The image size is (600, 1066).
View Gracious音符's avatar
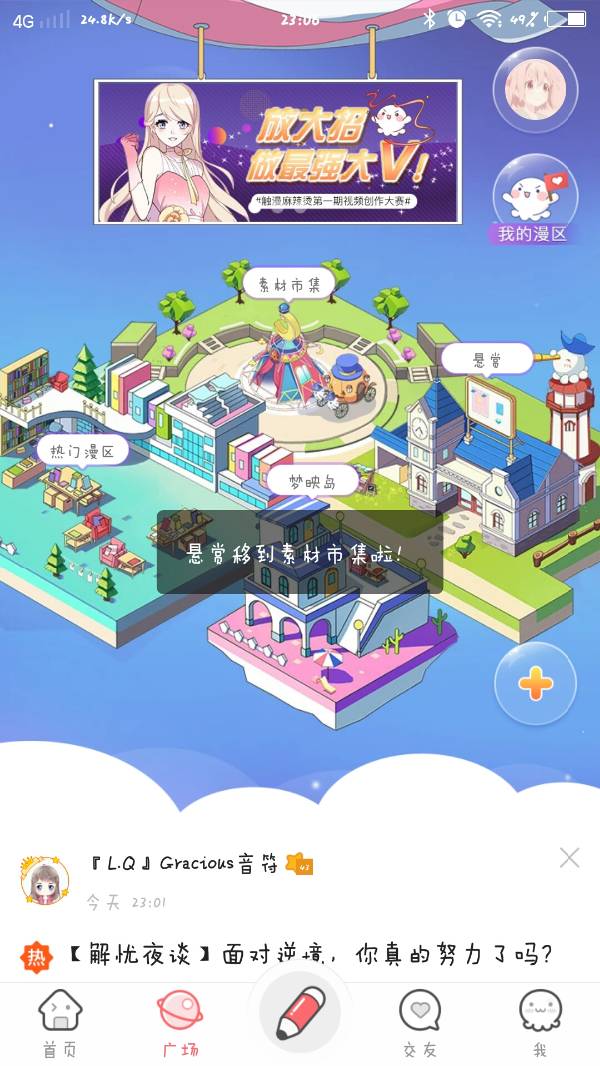click(45, 881)
